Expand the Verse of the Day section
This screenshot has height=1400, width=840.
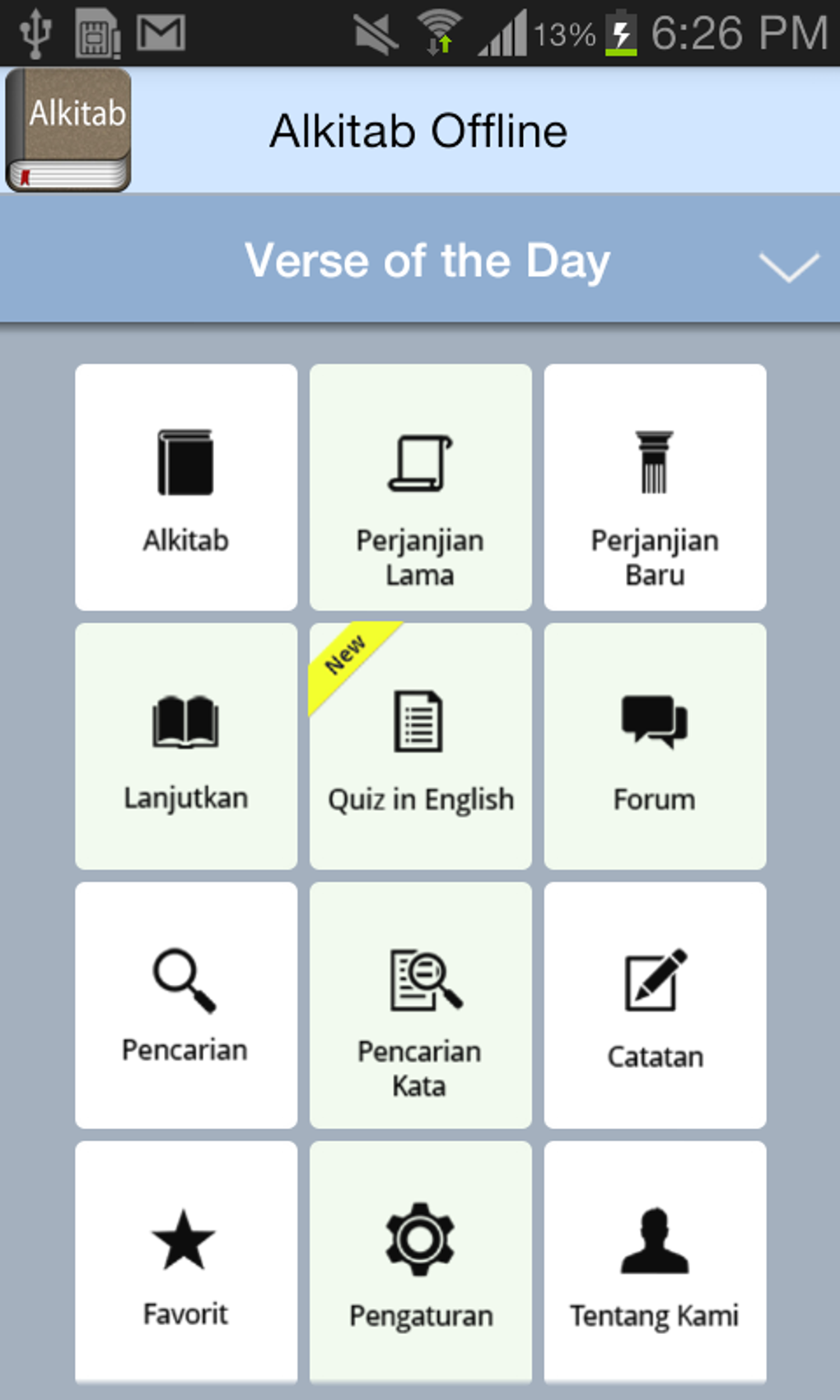(787, 265)
